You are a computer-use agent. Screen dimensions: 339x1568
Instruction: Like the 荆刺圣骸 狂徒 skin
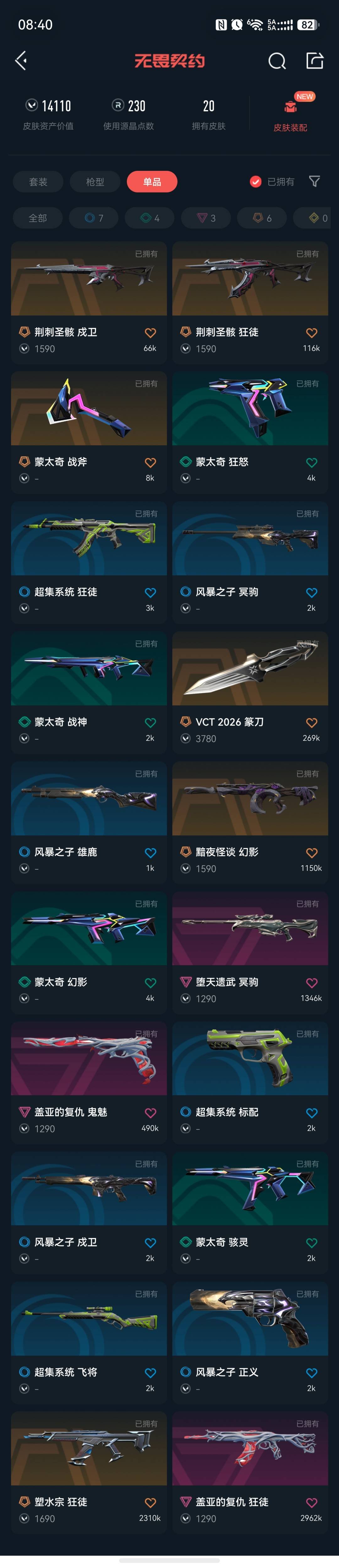[312, 333]
